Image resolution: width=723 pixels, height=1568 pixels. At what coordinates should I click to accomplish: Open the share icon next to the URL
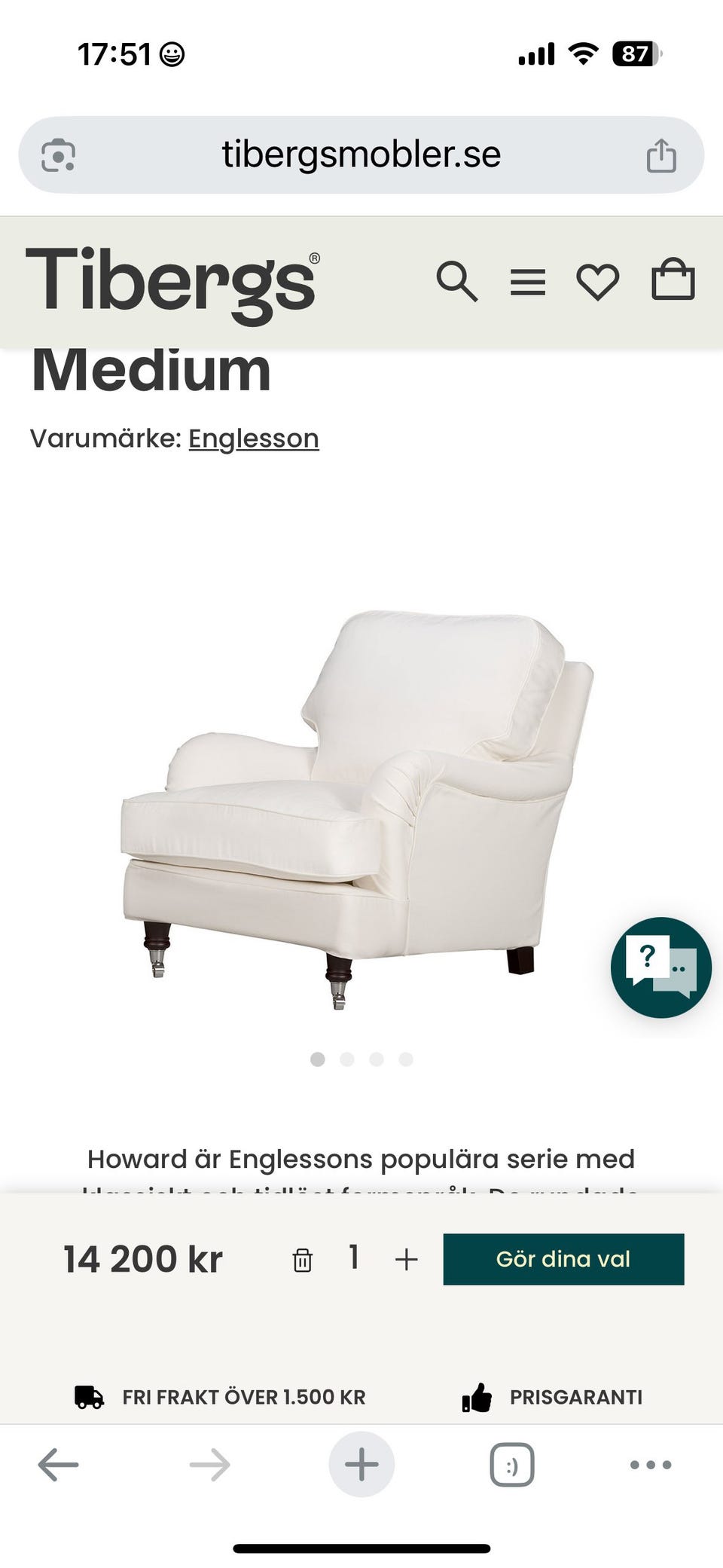pyautogui.click(x=663, y=154)
